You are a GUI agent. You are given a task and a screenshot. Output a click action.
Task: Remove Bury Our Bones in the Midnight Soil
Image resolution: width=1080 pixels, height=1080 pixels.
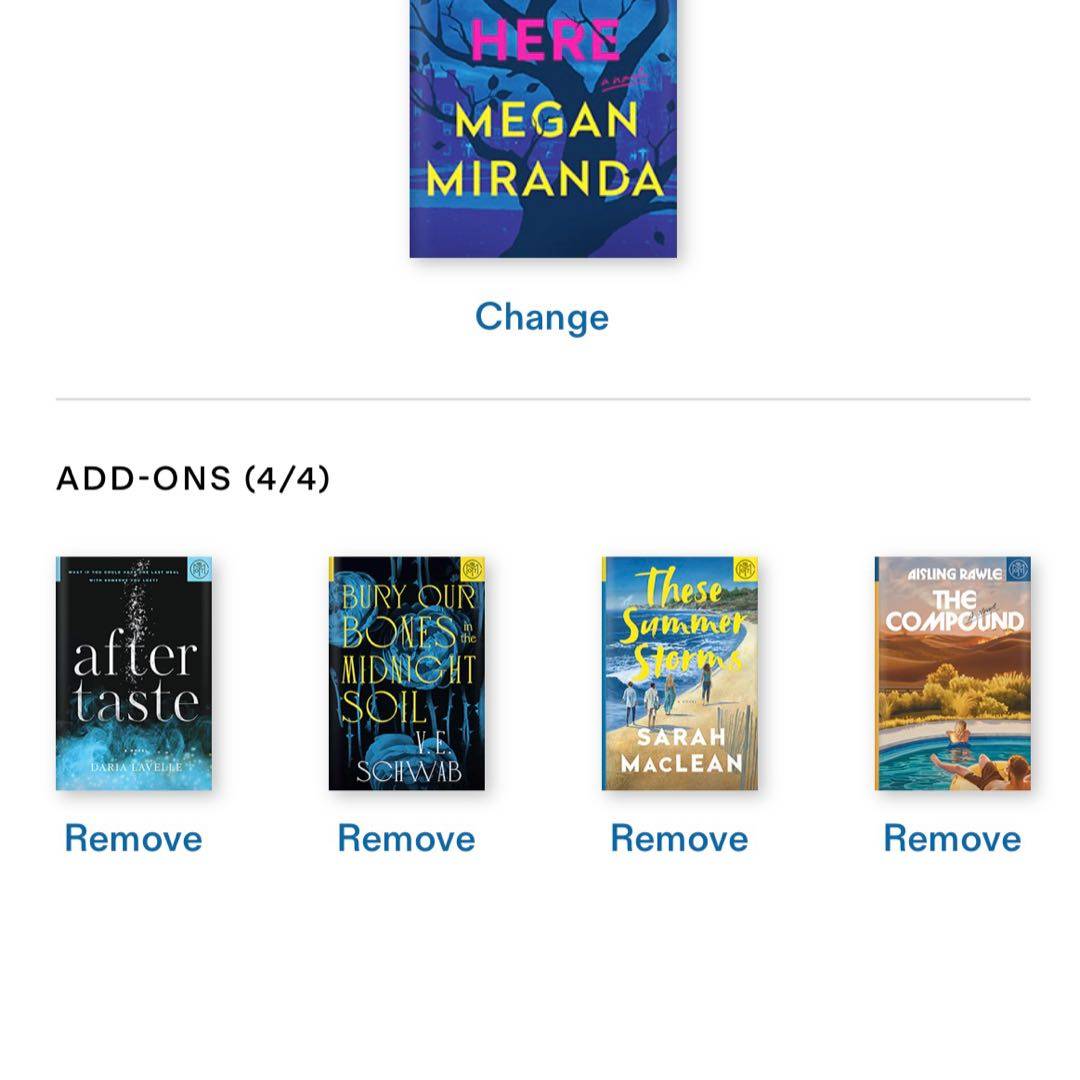[x=406, y=838]
